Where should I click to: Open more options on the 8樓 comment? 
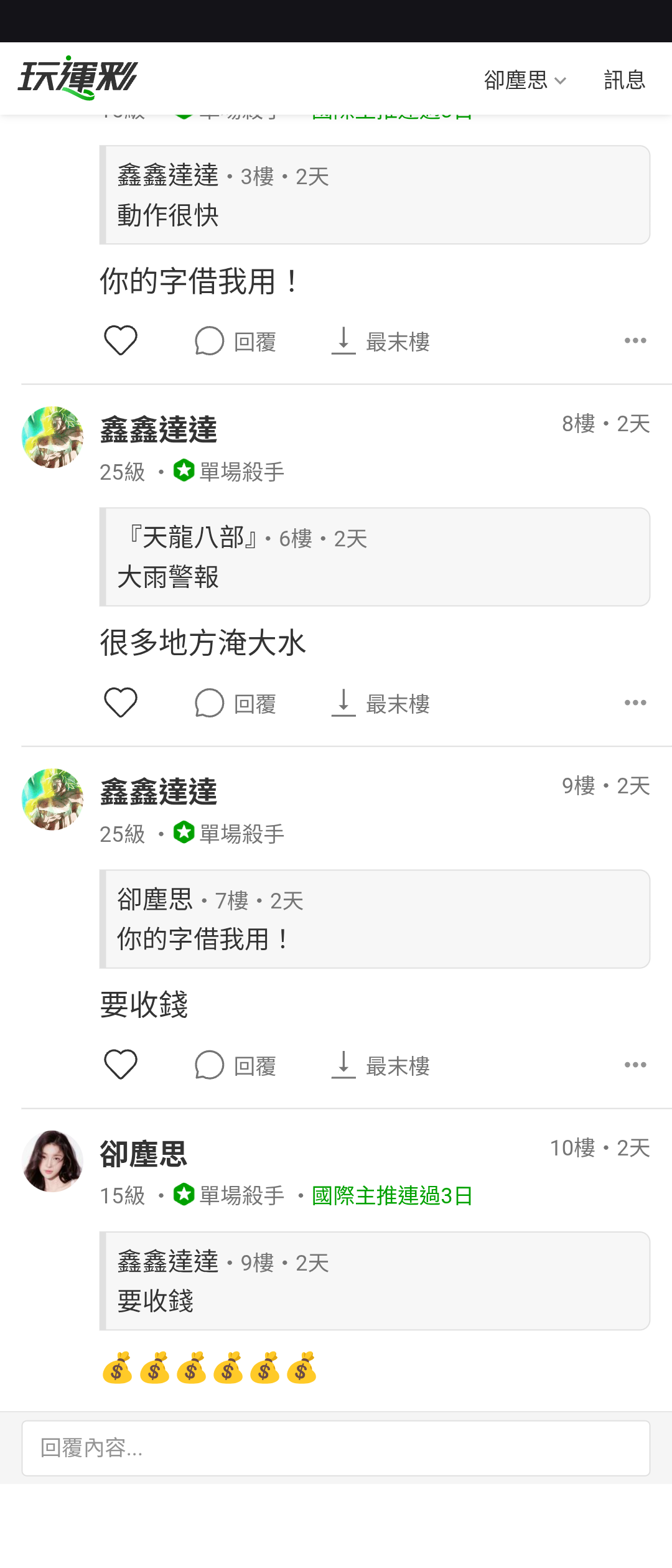pyautogui.click(x=635, y=703)
